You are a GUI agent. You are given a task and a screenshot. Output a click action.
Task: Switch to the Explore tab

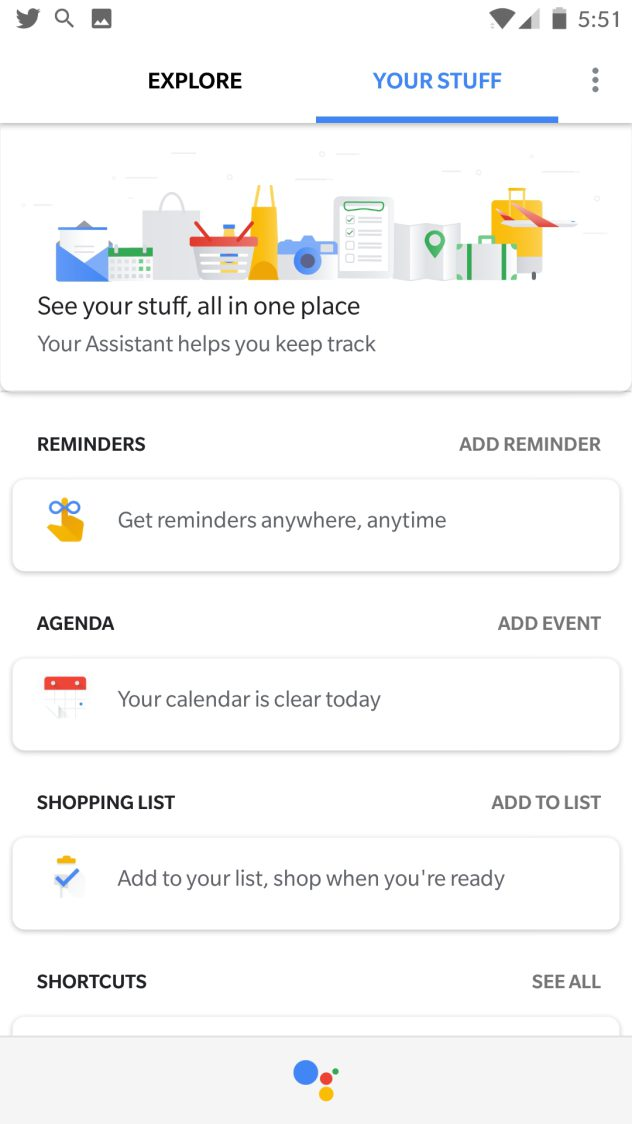195,81
